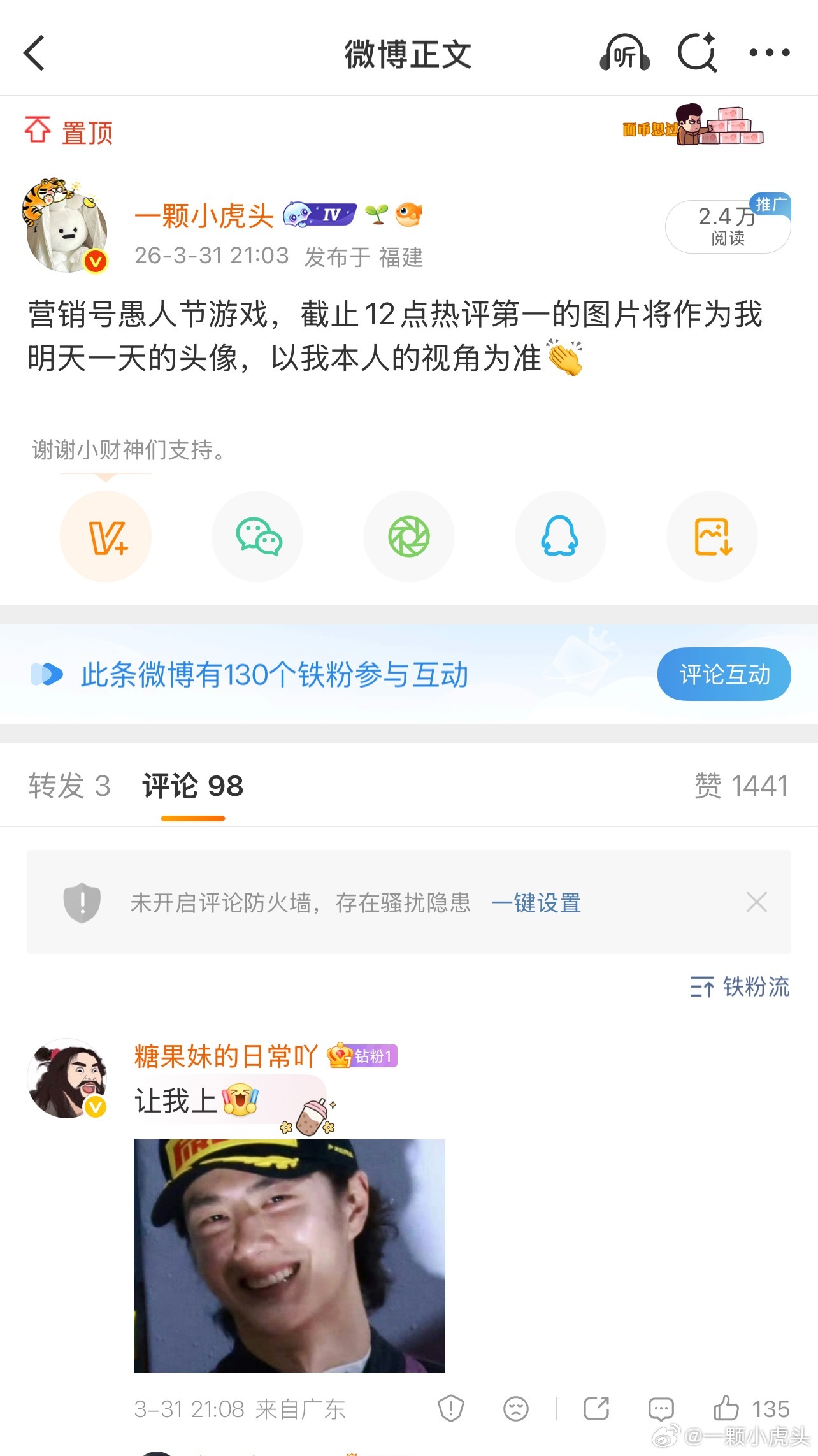The width and height of the screenshot is (818, 1456).
Task: Share the post via QQ icon
Action: point(560,537)
